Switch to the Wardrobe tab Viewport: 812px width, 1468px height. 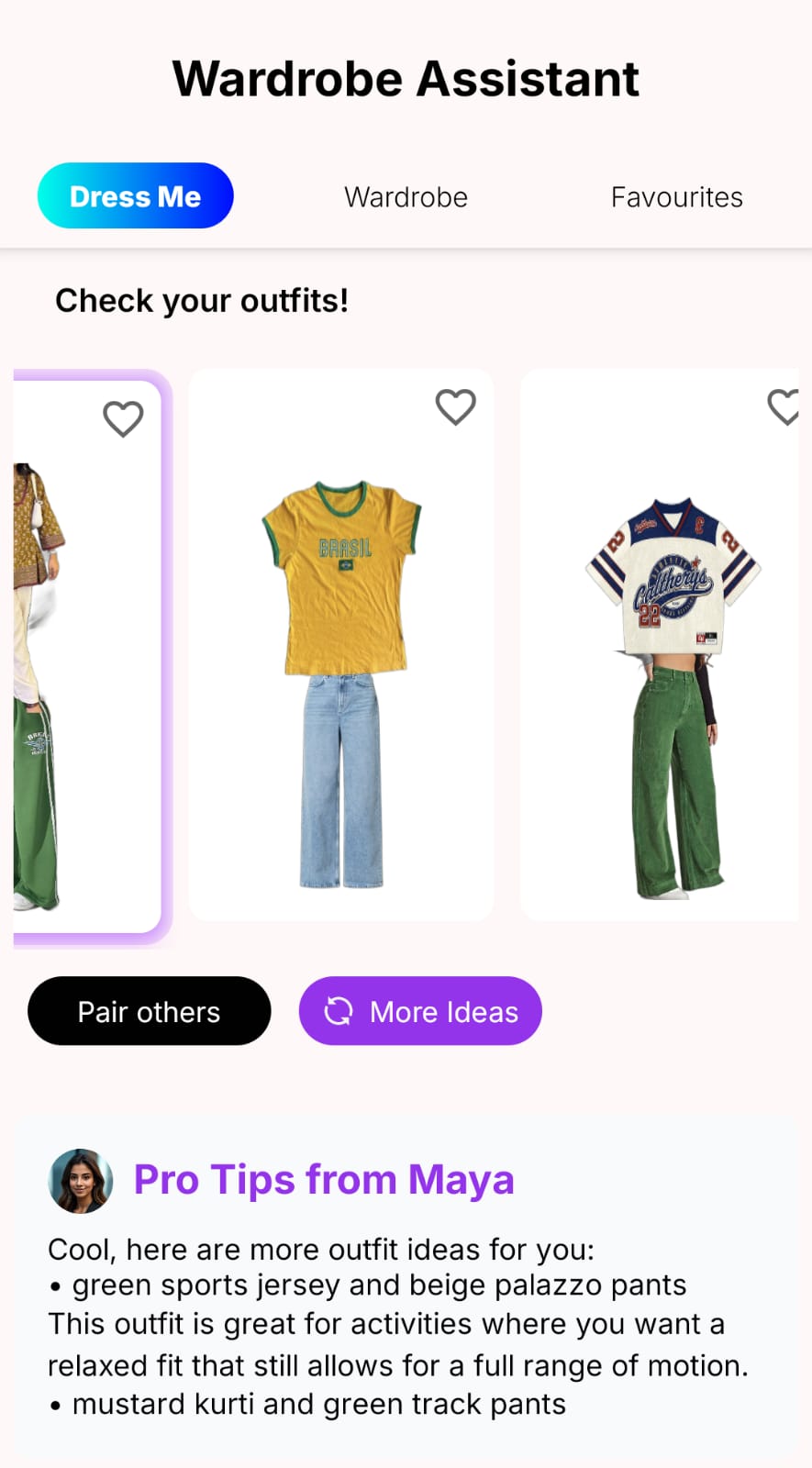[x=406, y=197]
